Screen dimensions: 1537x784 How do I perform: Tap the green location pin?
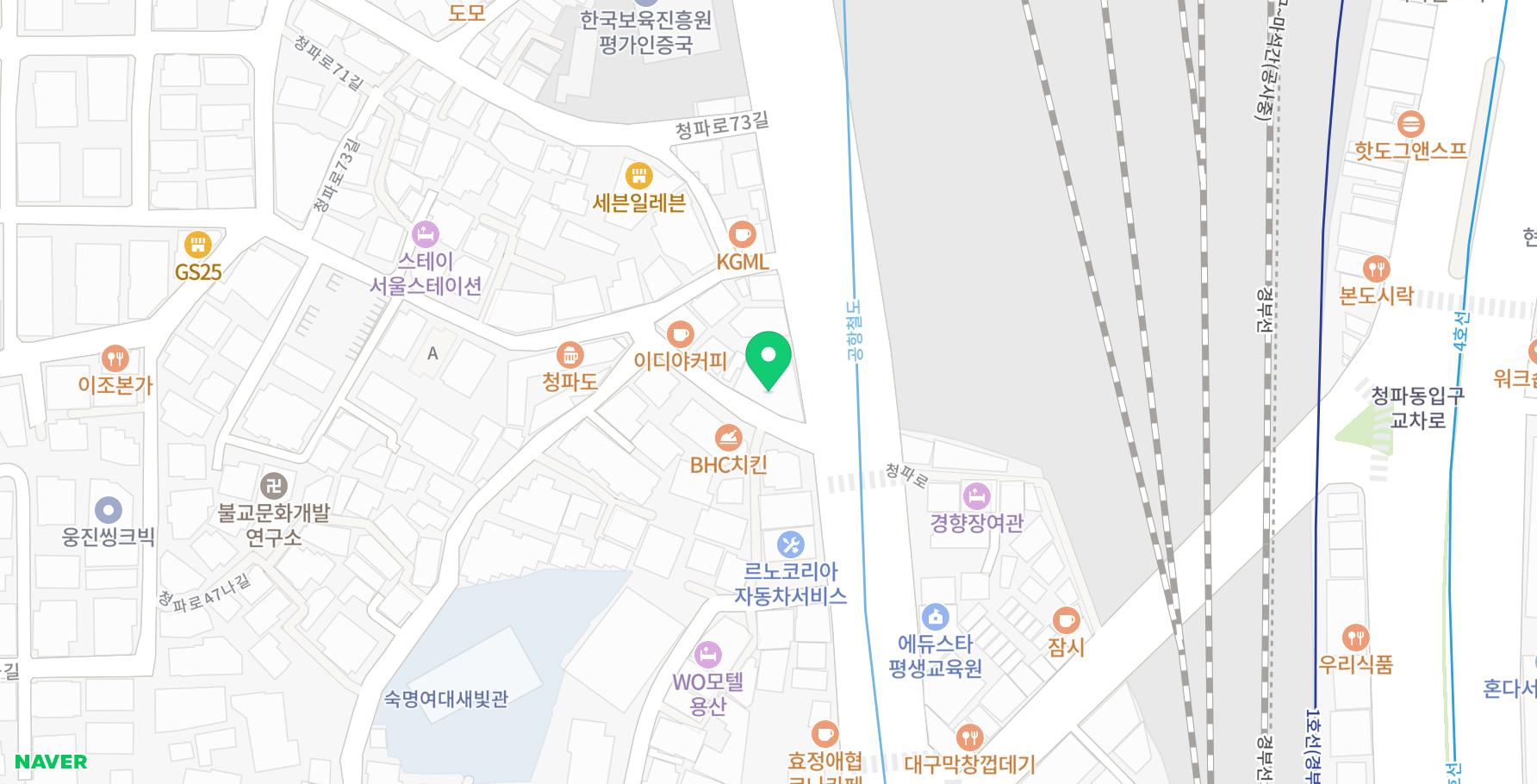[768, 358]
